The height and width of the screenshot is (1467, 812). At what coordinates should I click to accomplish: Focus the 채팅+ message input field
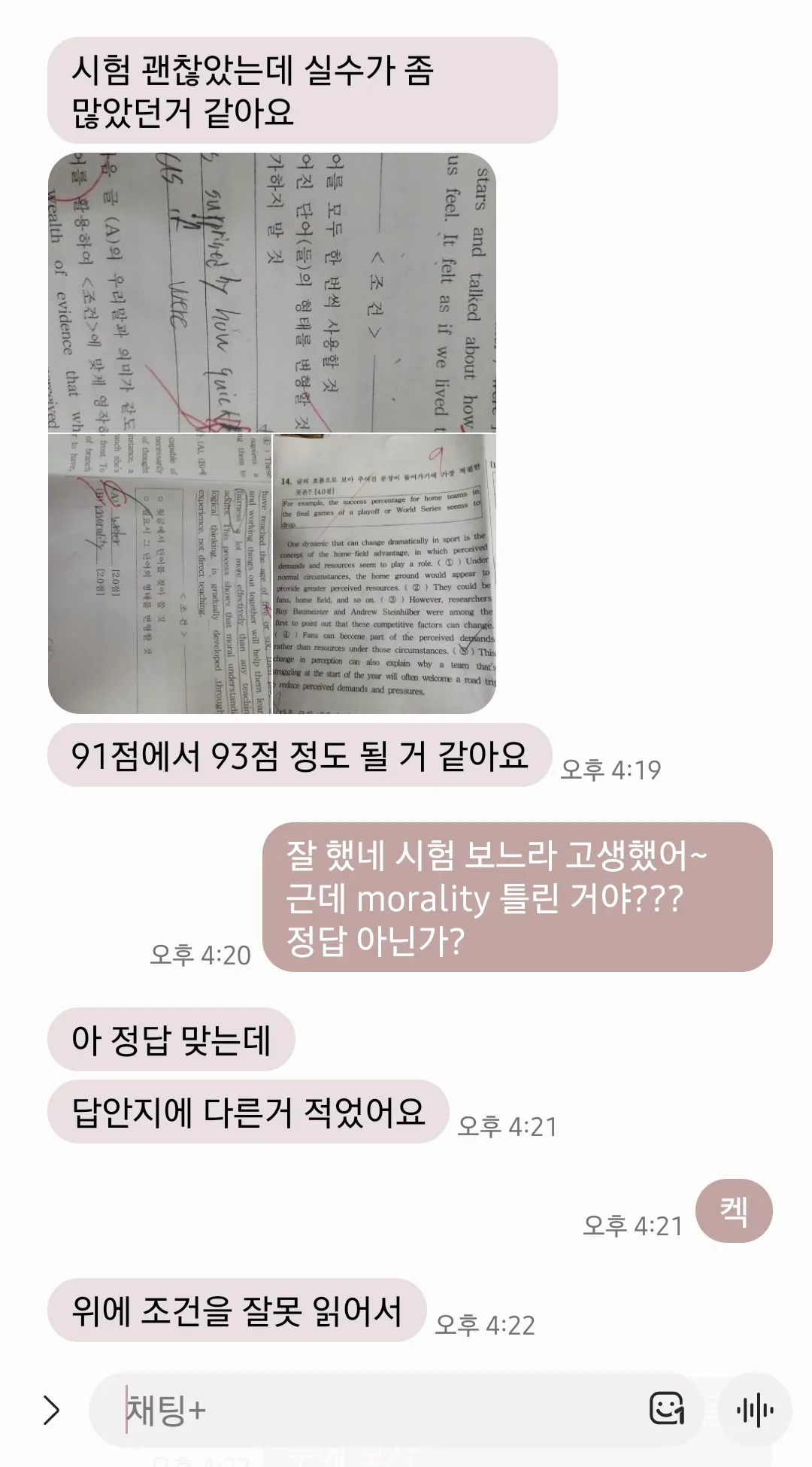(376, 1411)
